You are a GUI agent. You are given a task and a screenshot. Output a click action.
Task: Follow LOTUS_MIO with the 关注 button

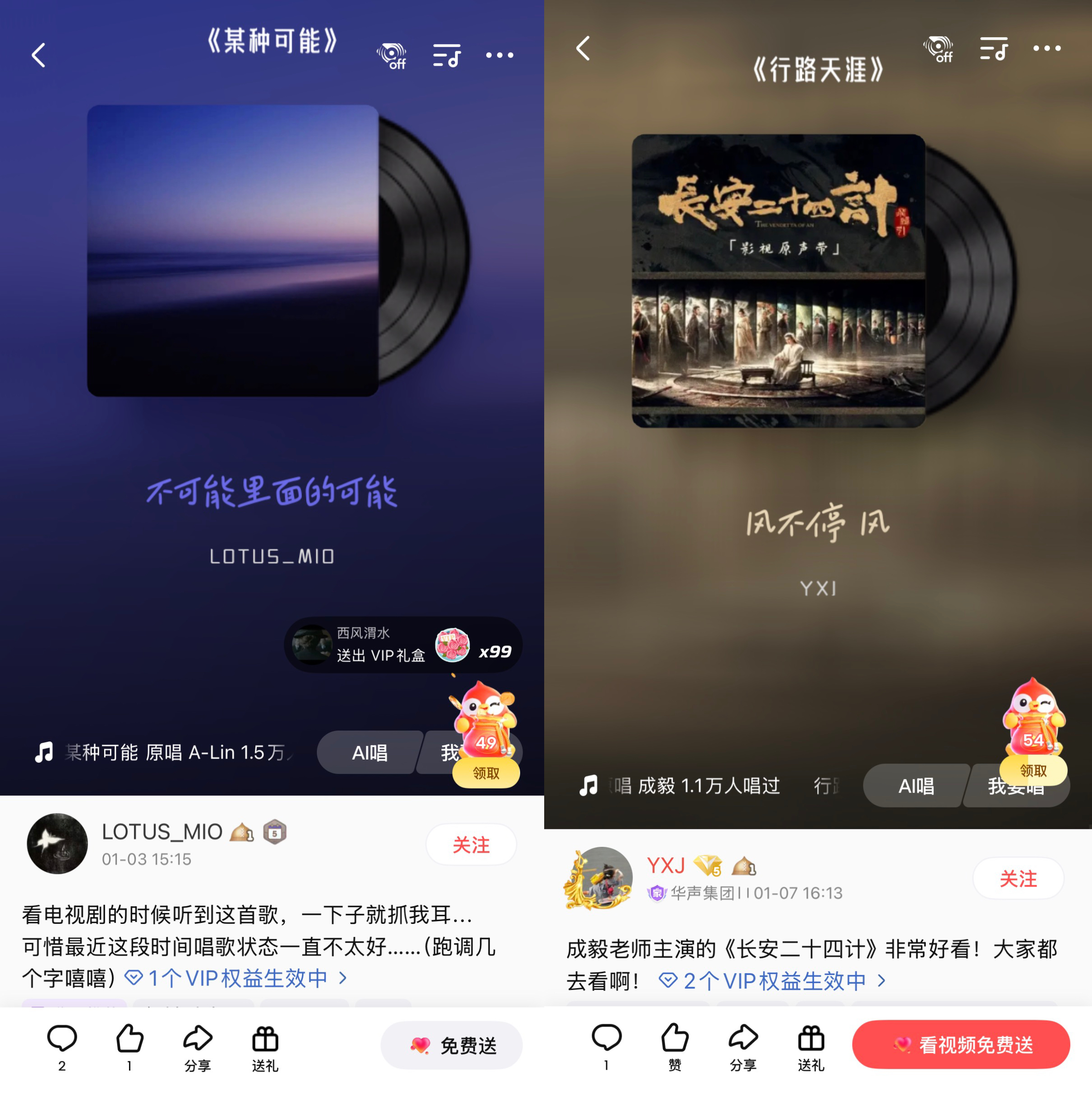[471, 845]
